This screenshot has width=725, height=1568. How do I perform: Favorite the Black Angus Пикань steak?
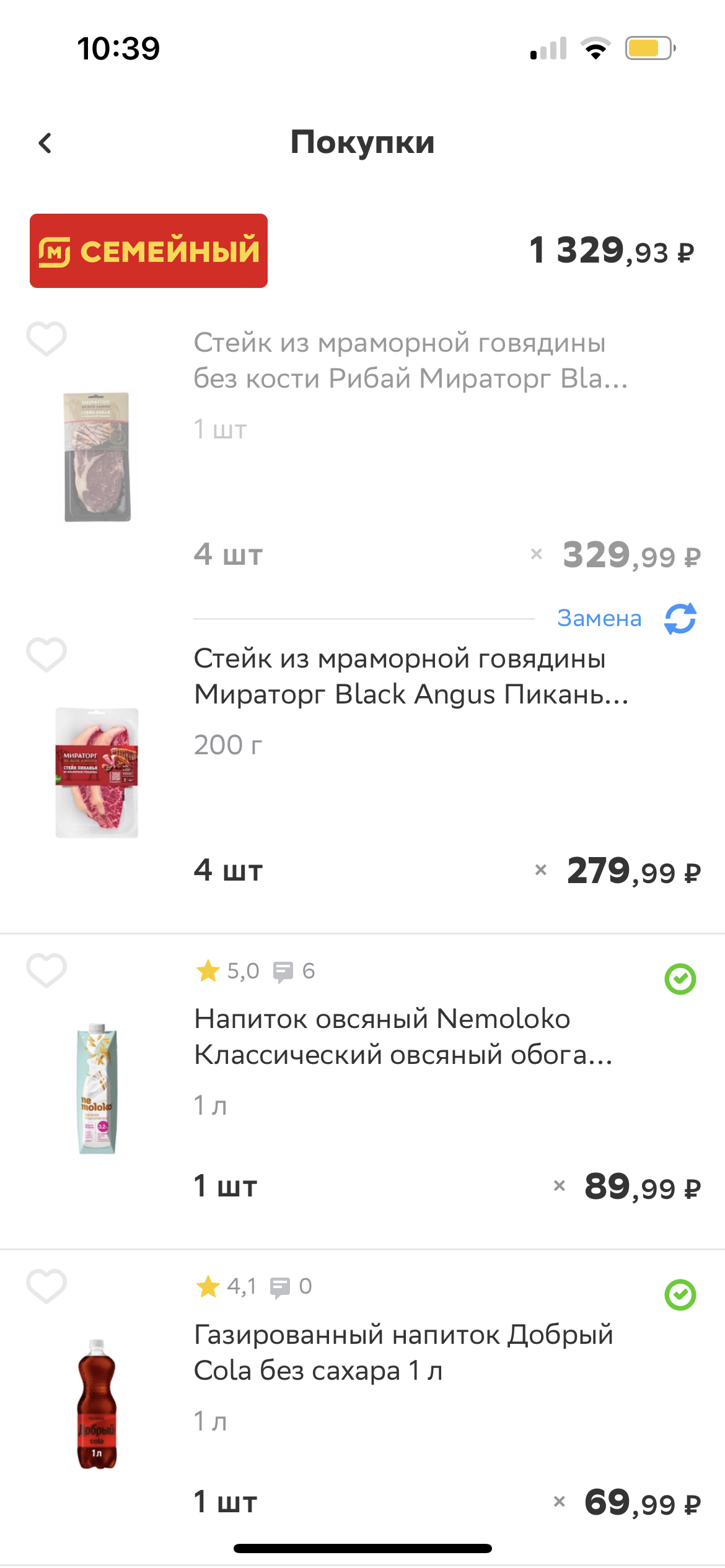46,654
